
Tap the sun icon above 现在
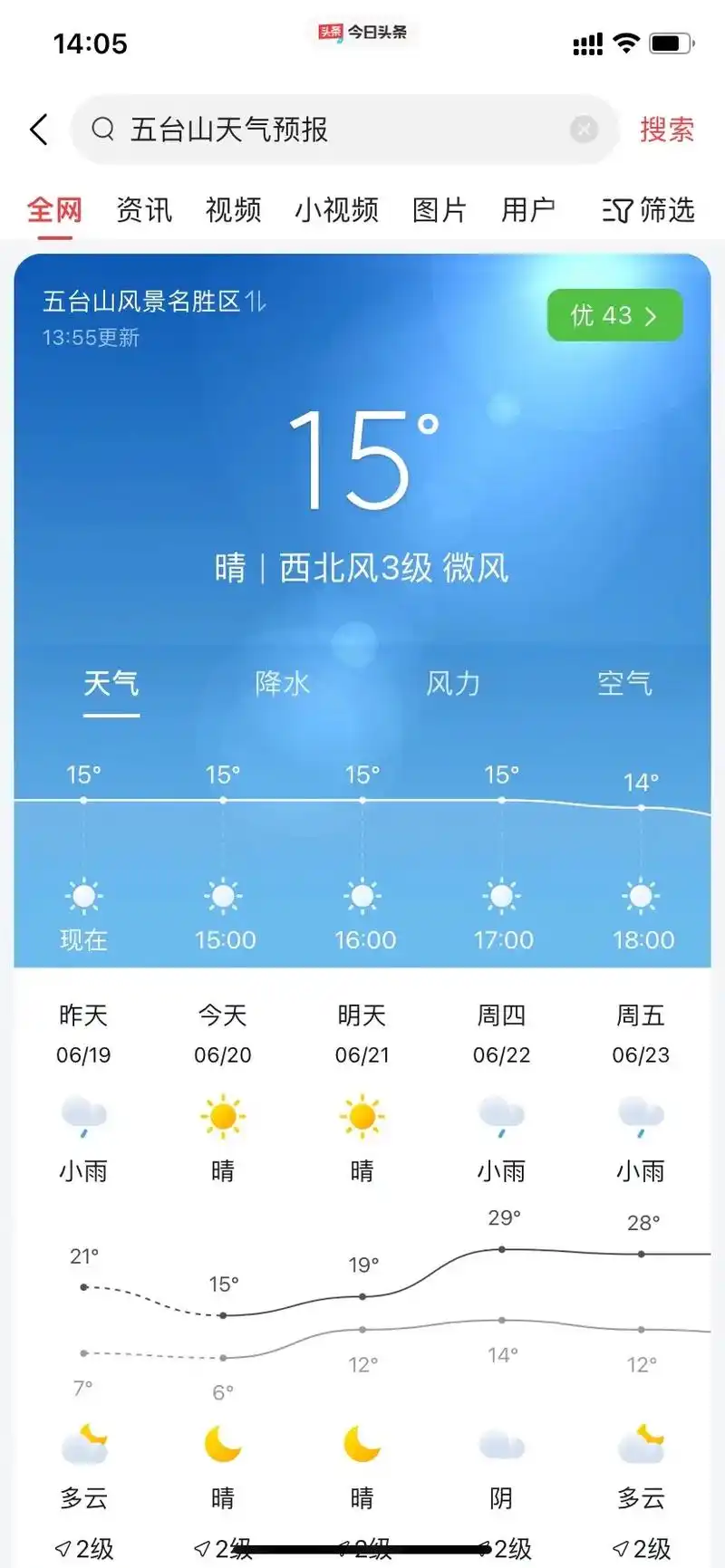pos(83,895)
